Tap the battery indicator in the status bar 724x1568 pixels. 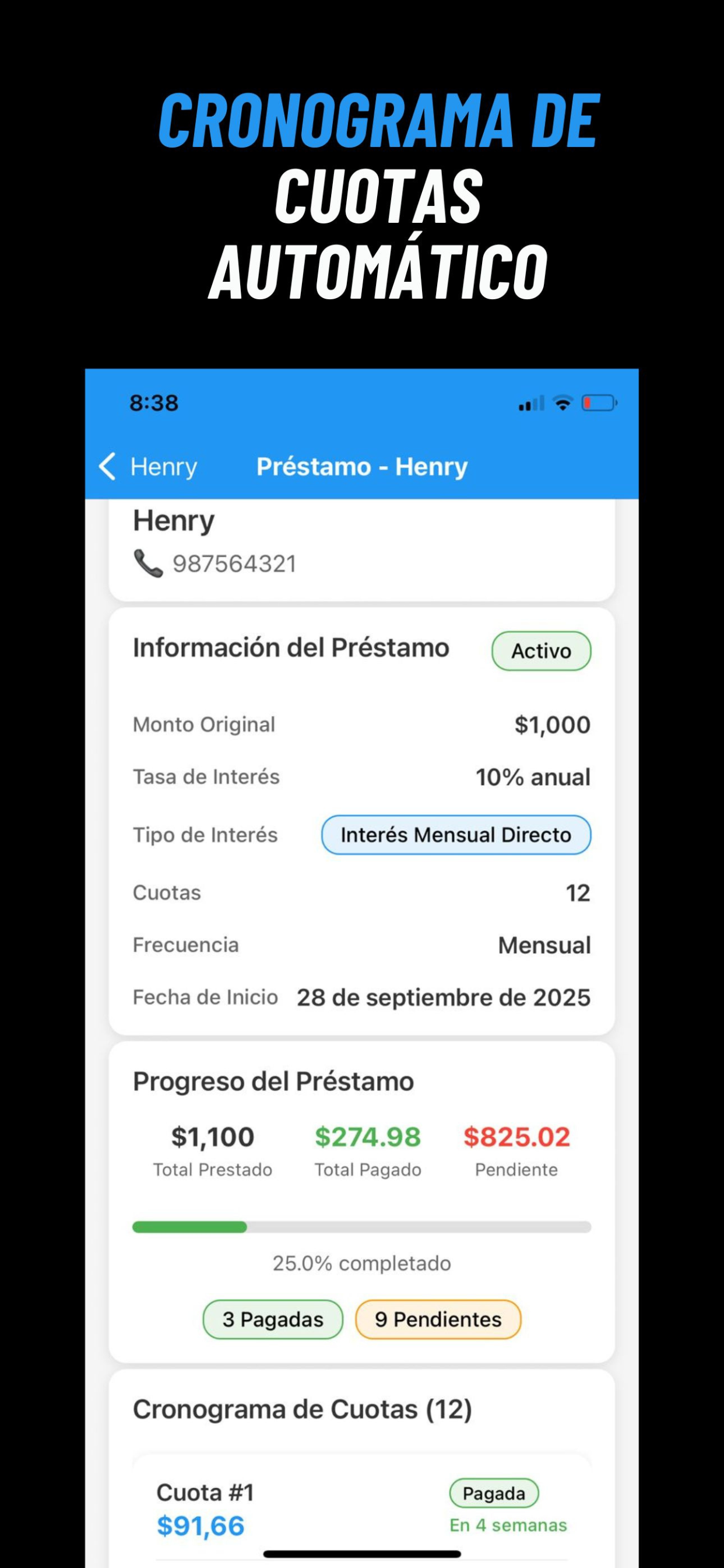click(x=600, y=402)
